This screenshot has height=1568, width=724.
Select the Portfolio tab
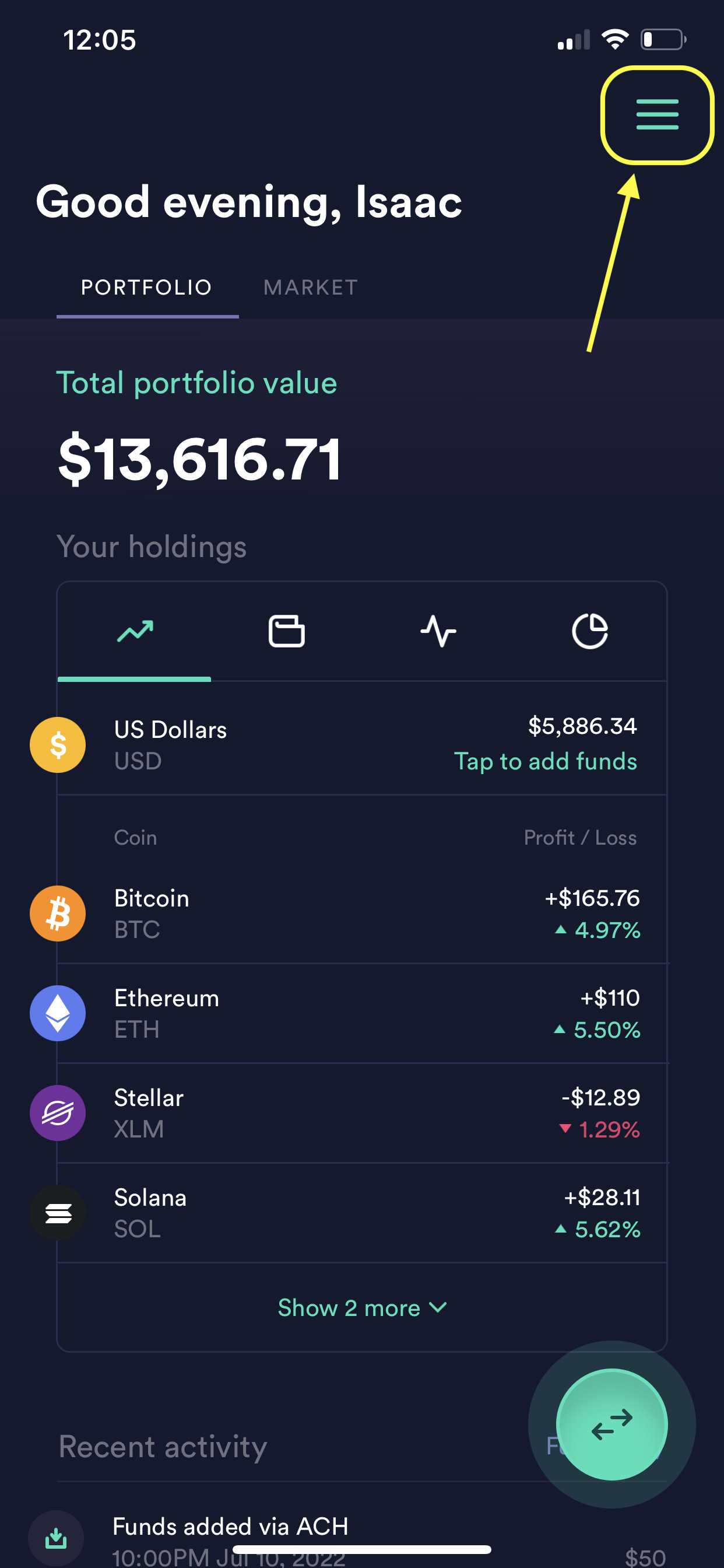click(146, 286)
